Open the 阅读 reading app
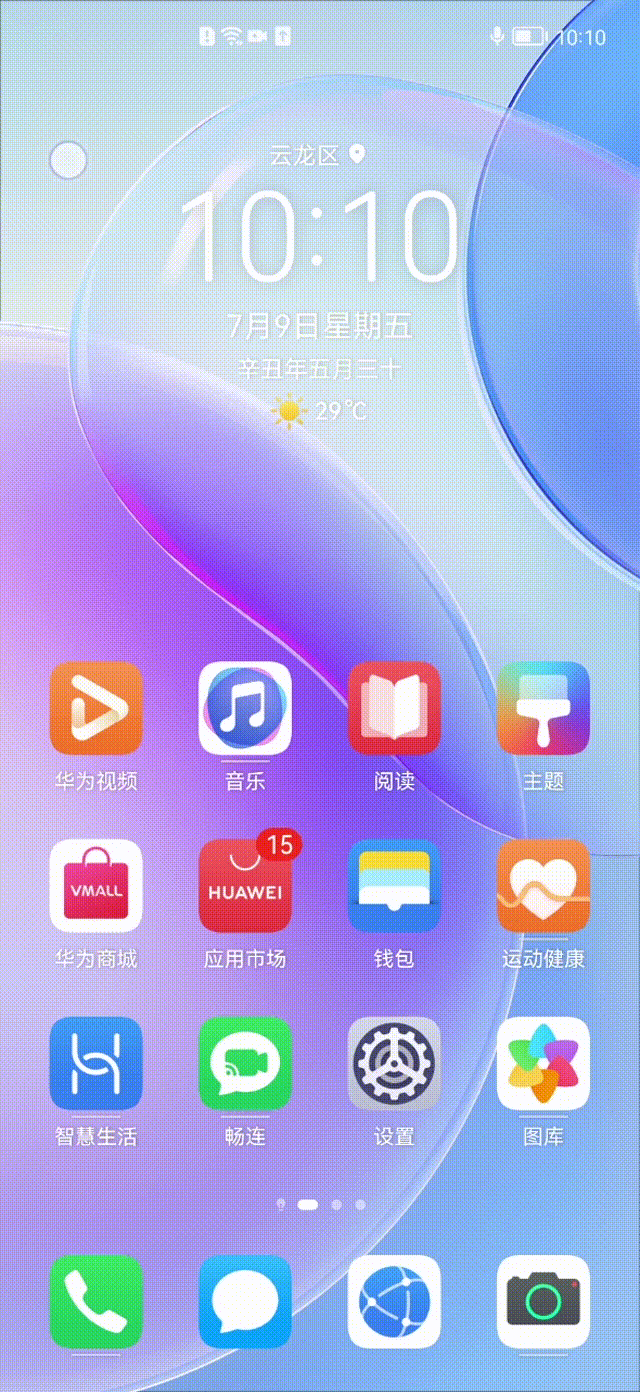This screenshot has height=1392, width=640. tap(394, 707)
